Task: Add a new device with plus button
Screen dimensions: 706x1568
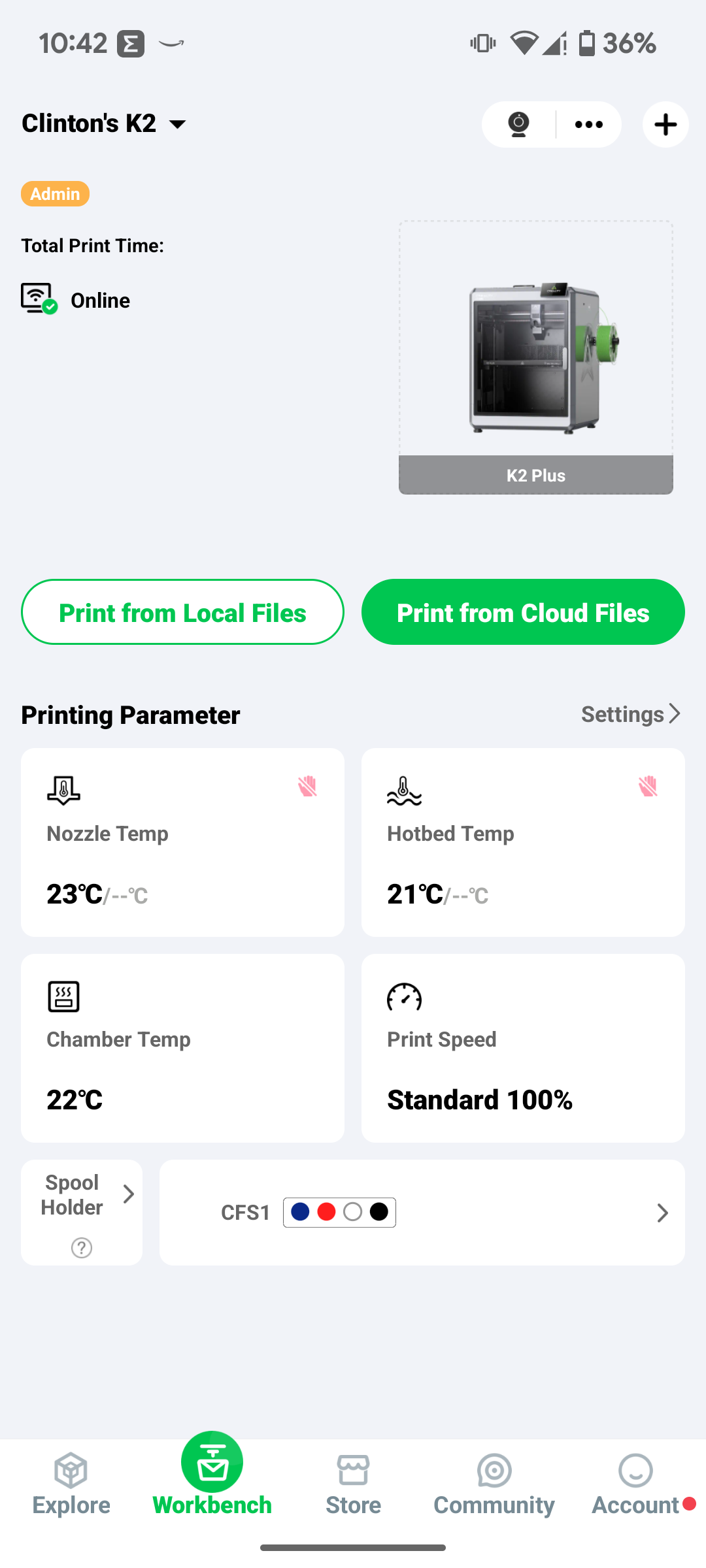Action: pyautogui.click(x=665, y=124)
